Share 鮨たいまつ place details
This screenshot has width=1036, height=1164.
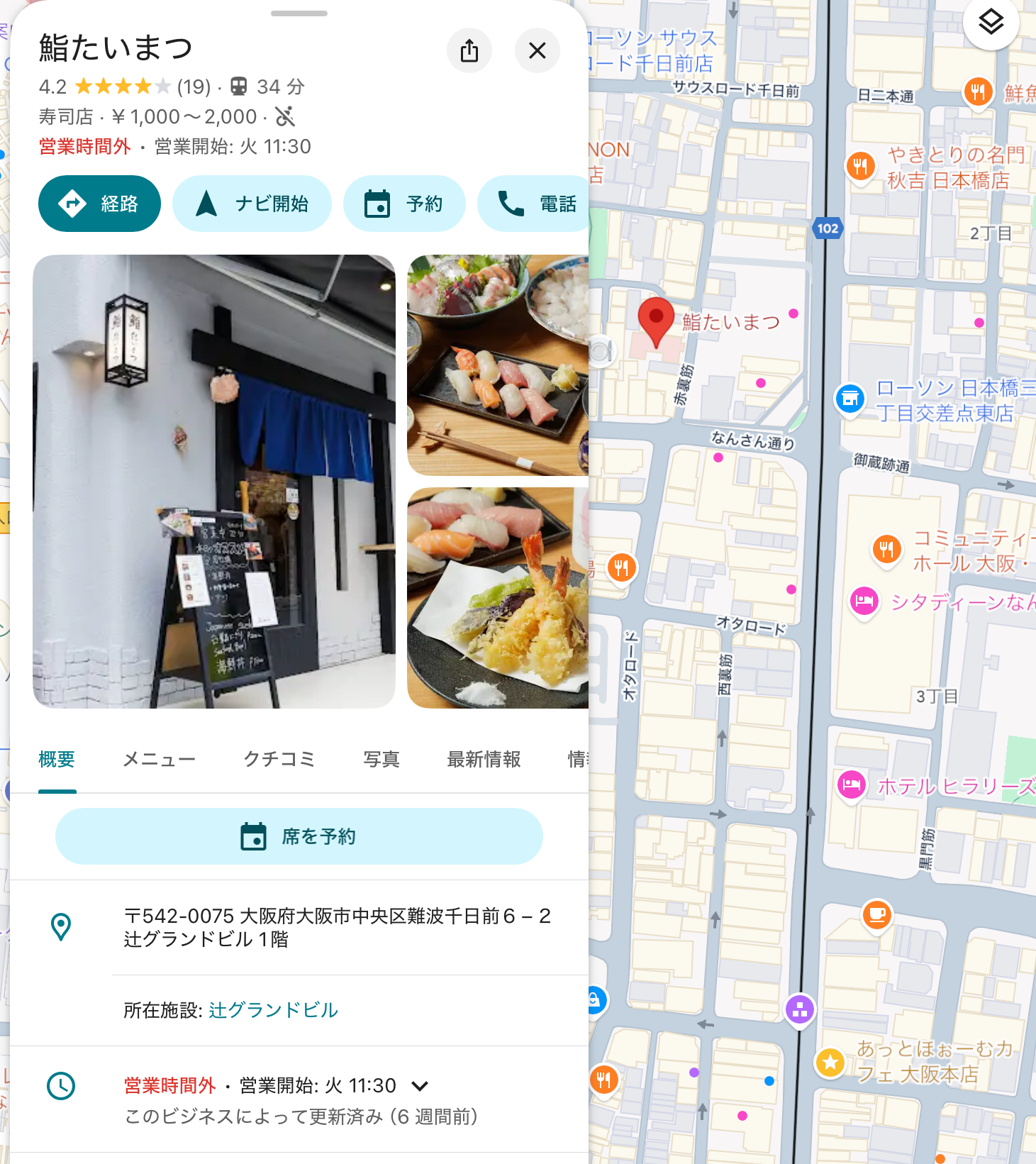[x=469, y=51]
